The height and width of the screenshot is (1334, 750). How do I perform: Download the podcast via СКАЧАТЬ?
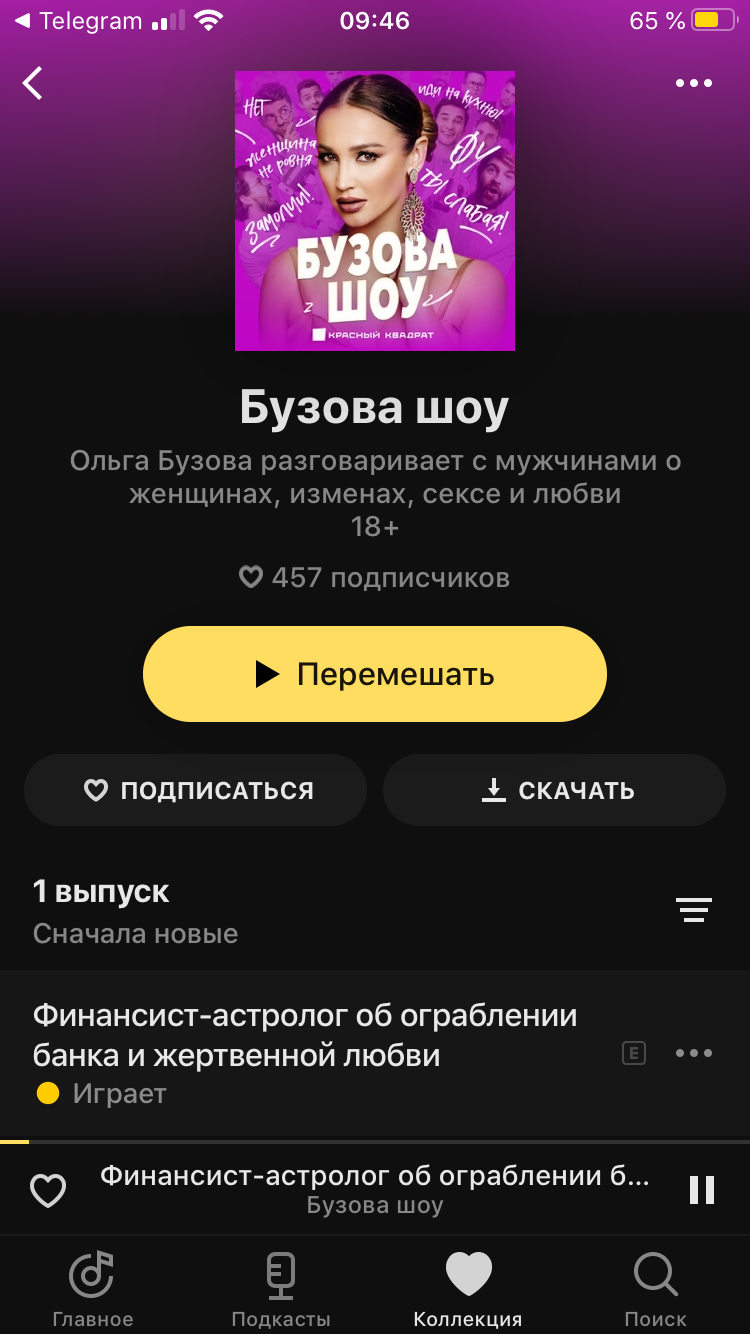(x=554, y=790)
